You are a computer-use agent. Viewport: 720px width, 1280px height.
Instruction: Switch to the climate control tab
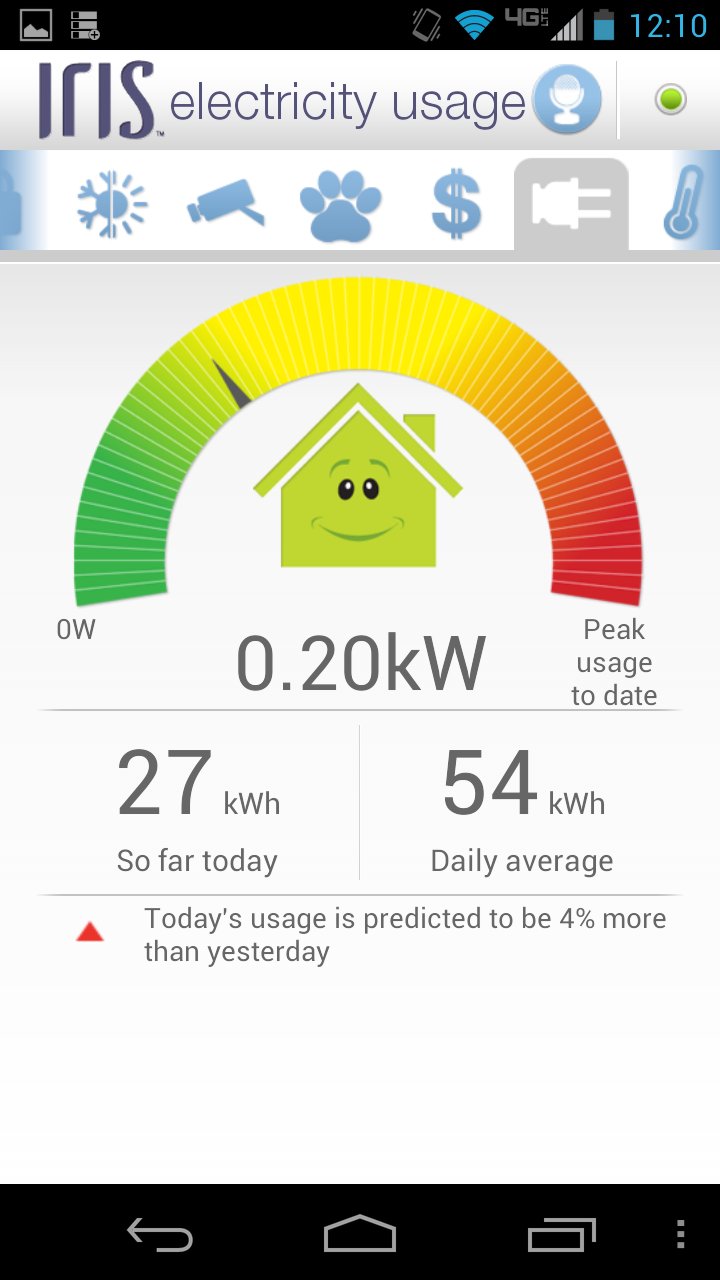coord(112,205)
